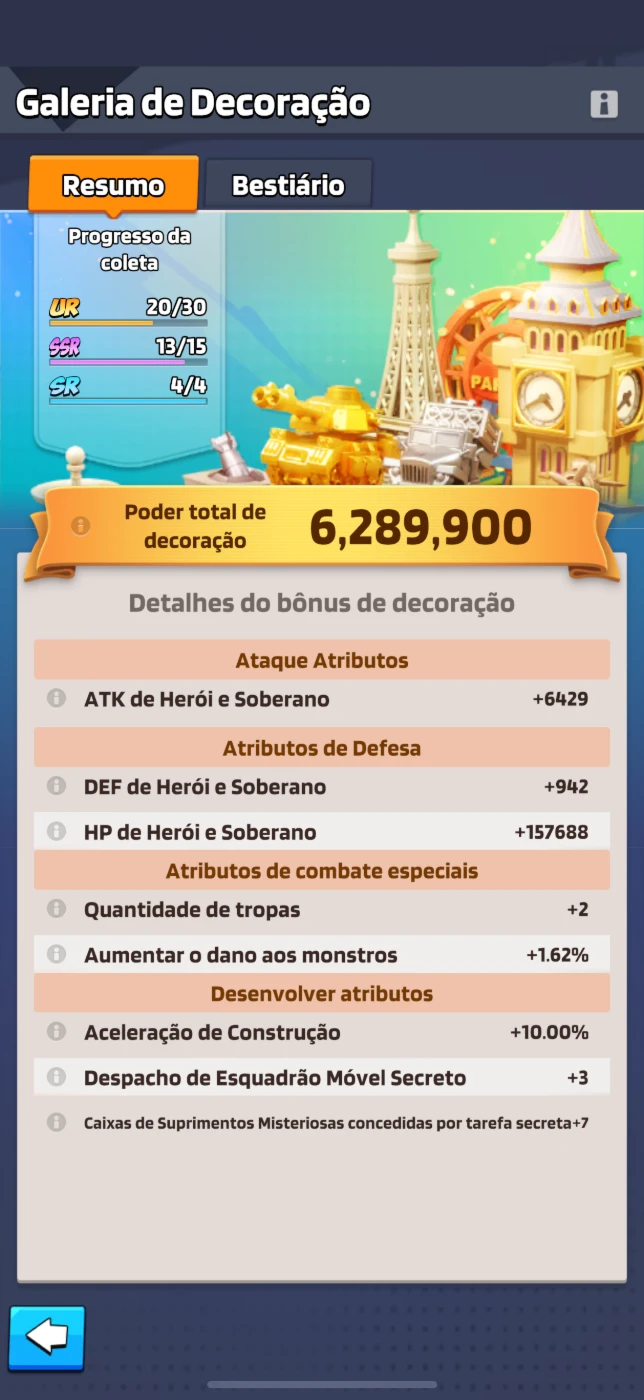This screenshot has width=644, height=1400.
Task: Tap info icon for Caixas de Suprimentos Misteriosas
Action: click(x=57, y=1122)
